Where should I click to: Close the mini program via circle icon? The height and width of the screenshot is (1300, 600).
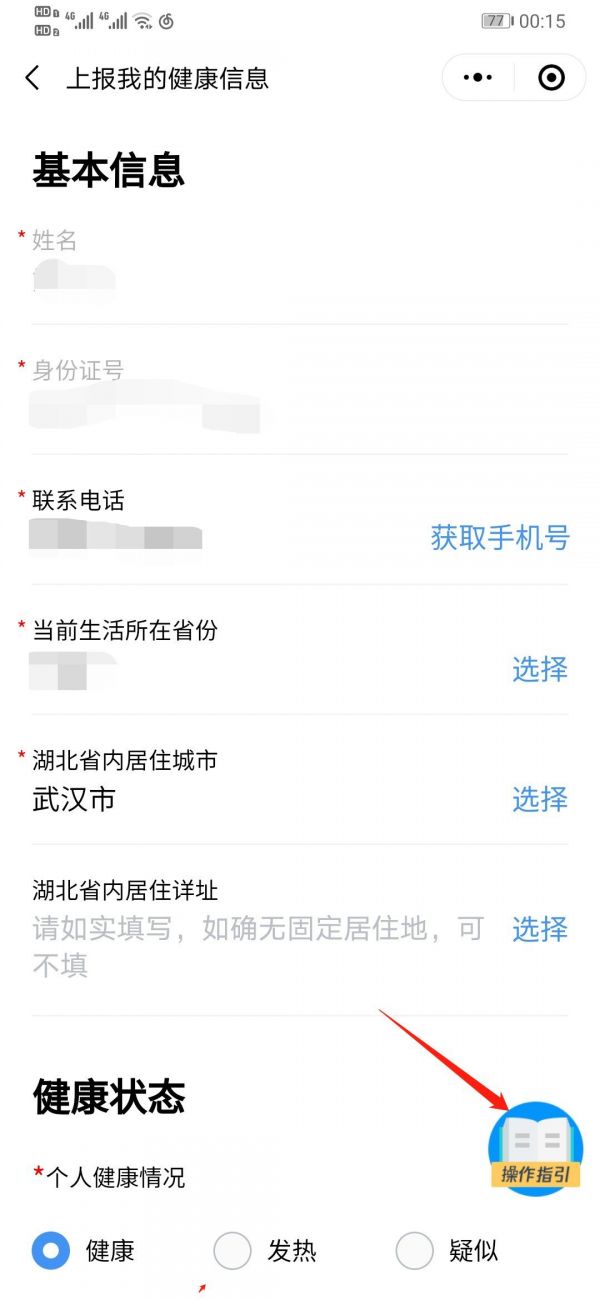coord(551,78)
